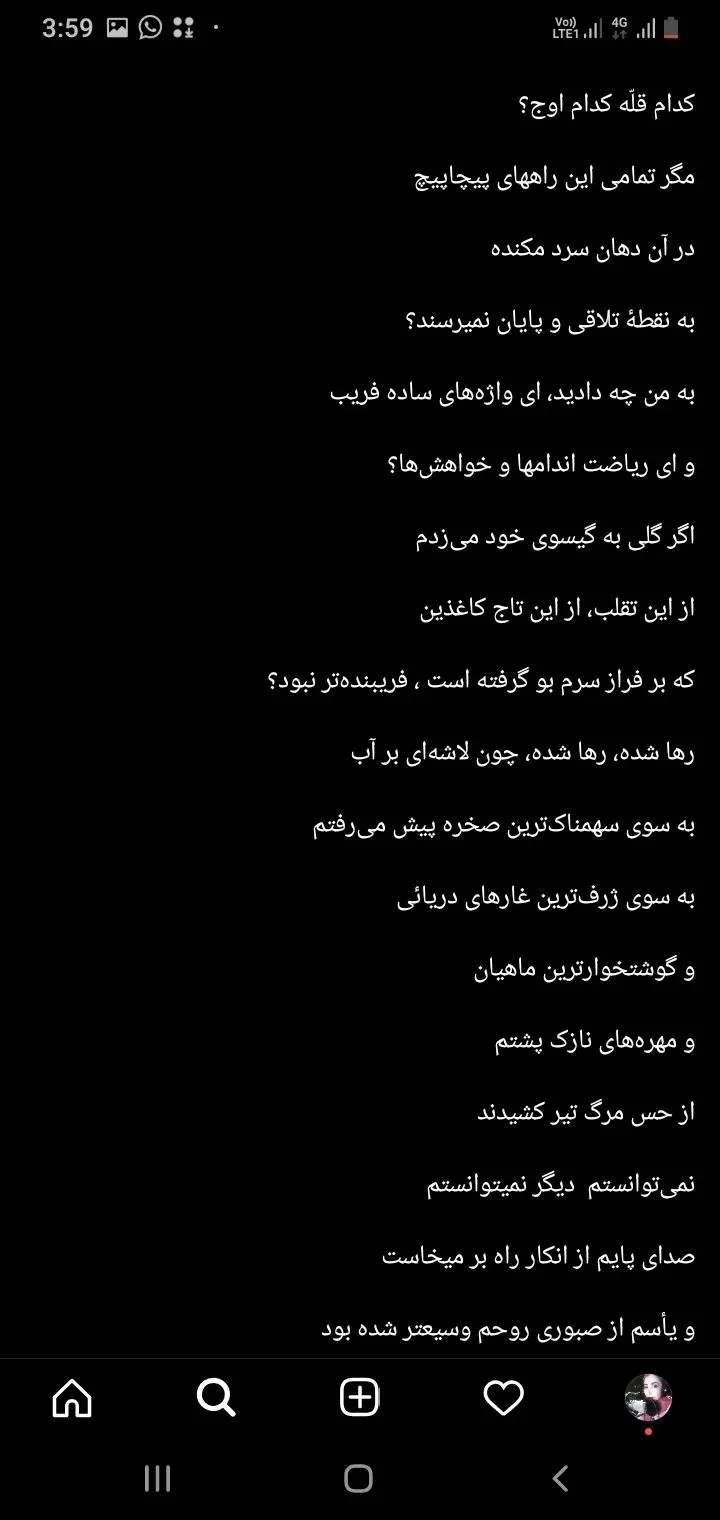The width and height of the screenshot is (720, 1520).
Task: Tap the back navigation arrow
Action: [x=560, y=1479]
